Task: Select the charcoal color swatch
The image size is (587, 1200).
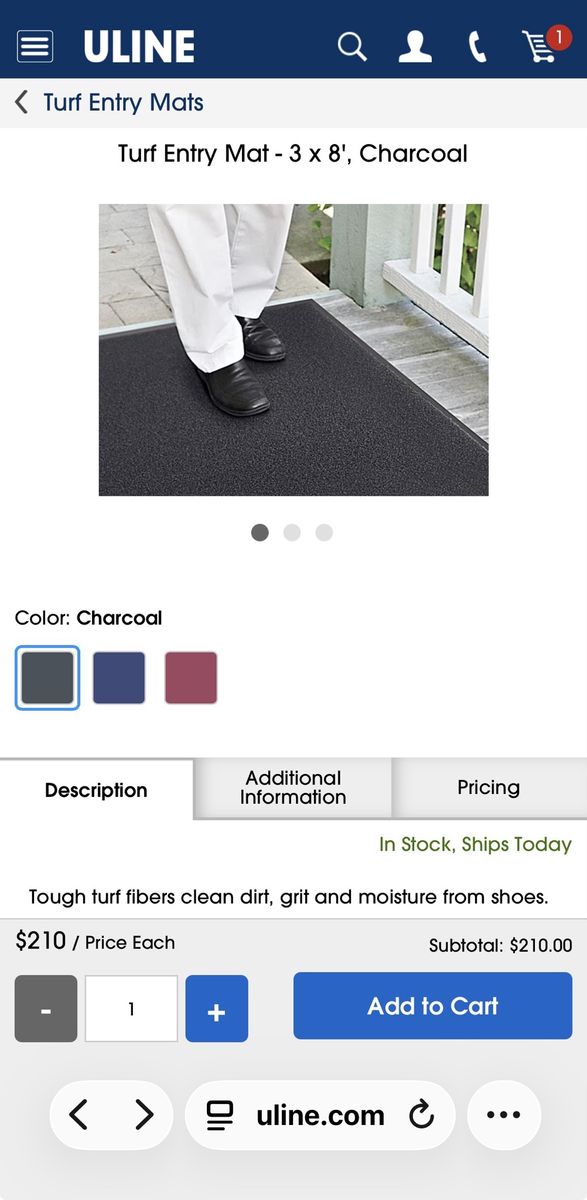Action: [47, 678]
